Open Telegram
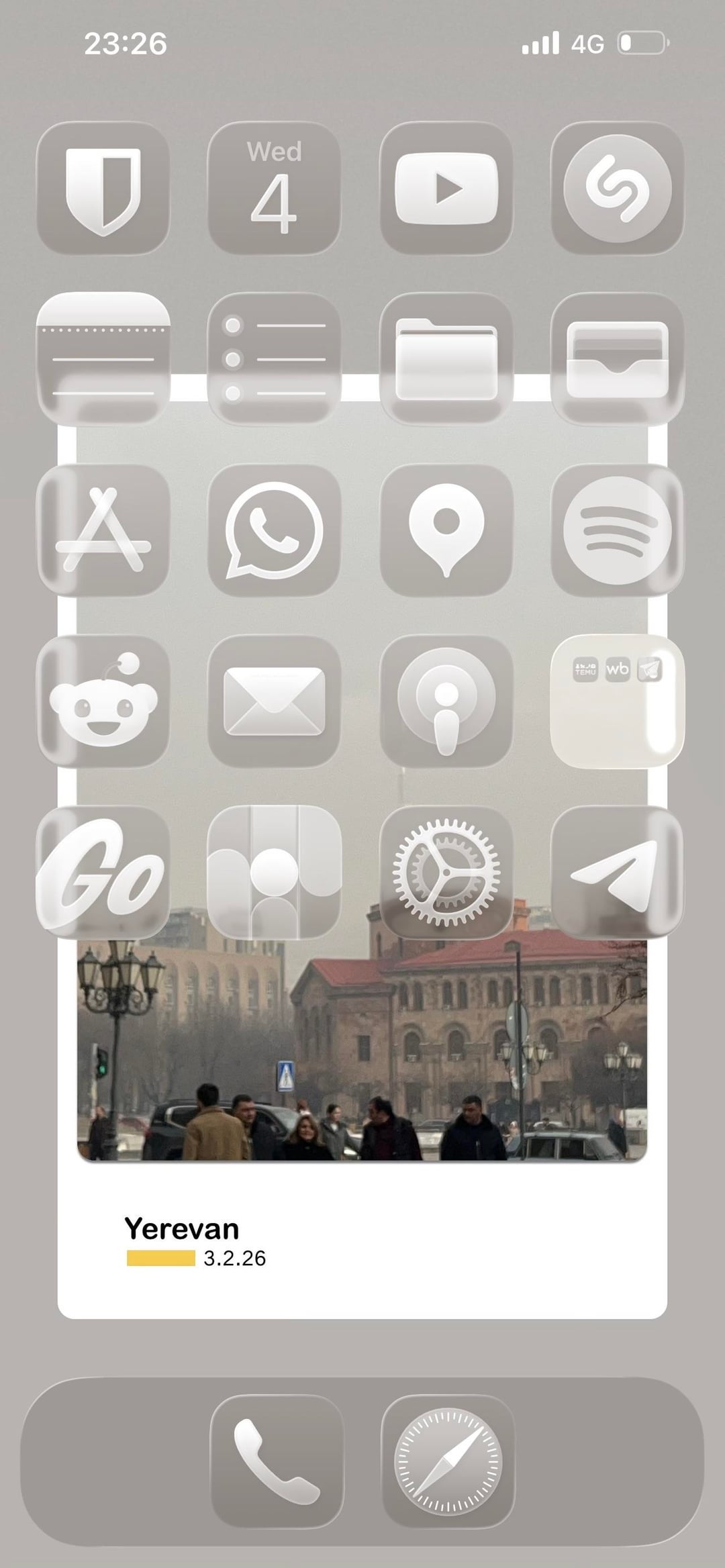 (617, 873)
